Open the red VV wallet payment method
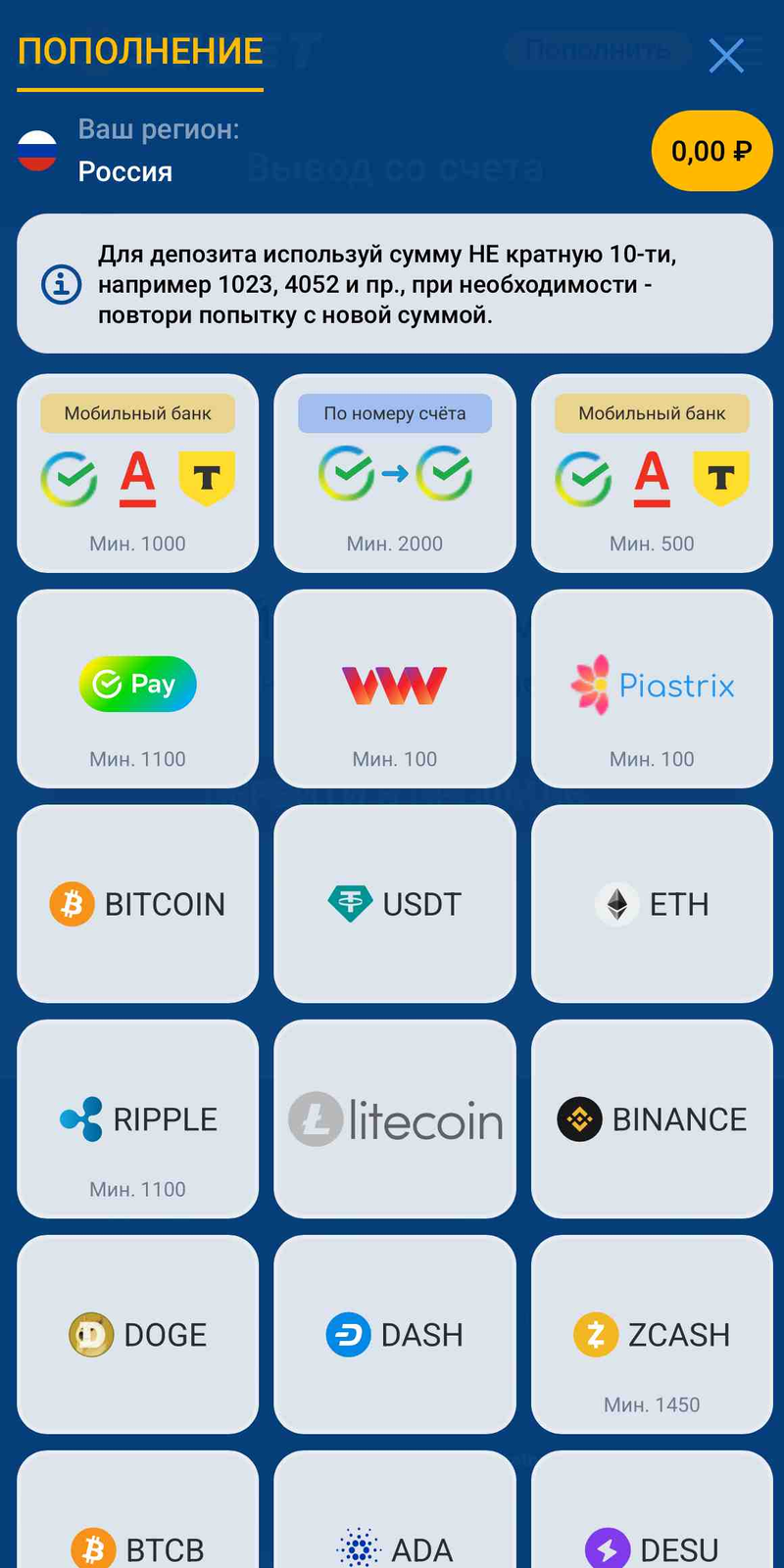This screenshot has height=1568, width=784. tap(395, 689)
